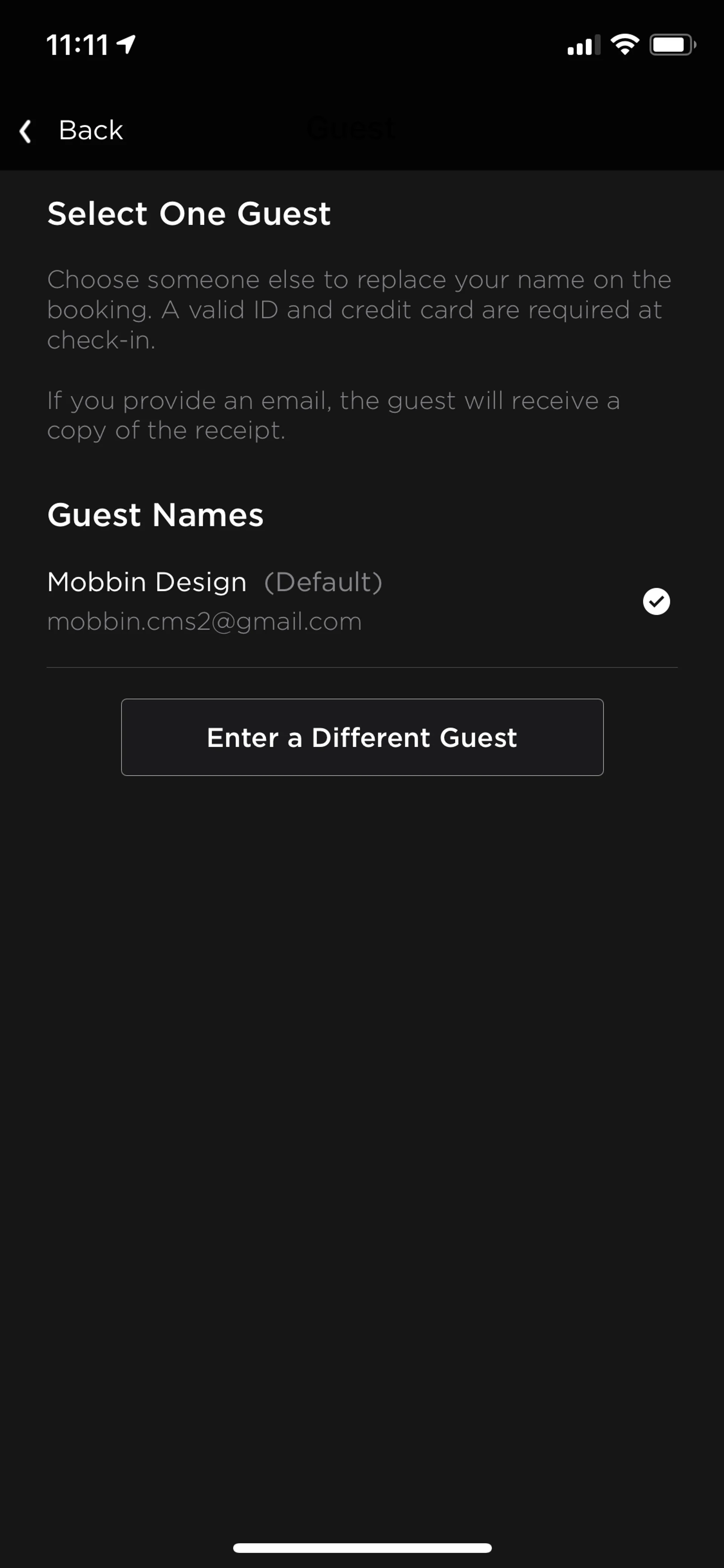Viewport: 724px width, 1568px height.
Task: Tap Enter a Different Guest button
Action: 362,737
